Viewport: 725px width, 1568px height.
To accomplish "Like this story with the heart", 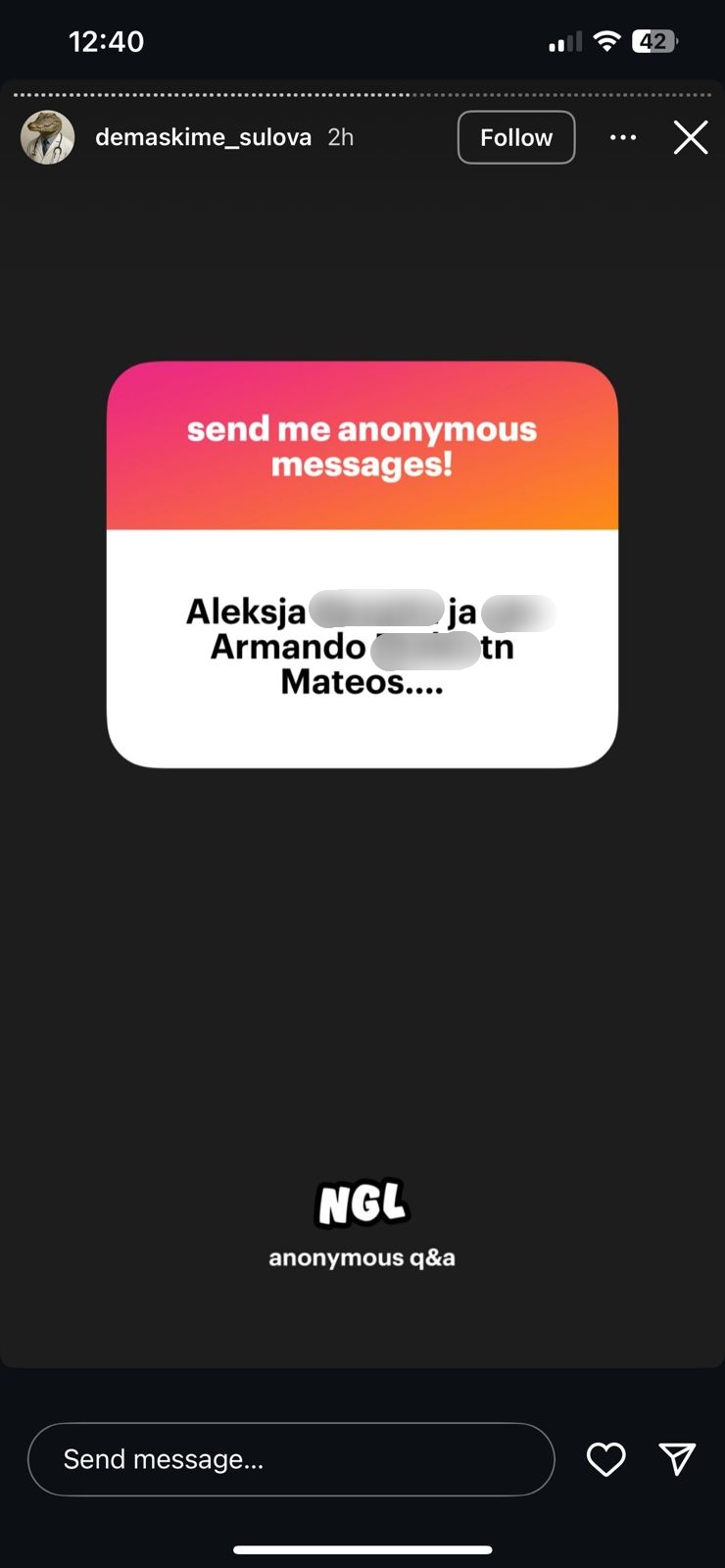I will [x=605, y=1459].
